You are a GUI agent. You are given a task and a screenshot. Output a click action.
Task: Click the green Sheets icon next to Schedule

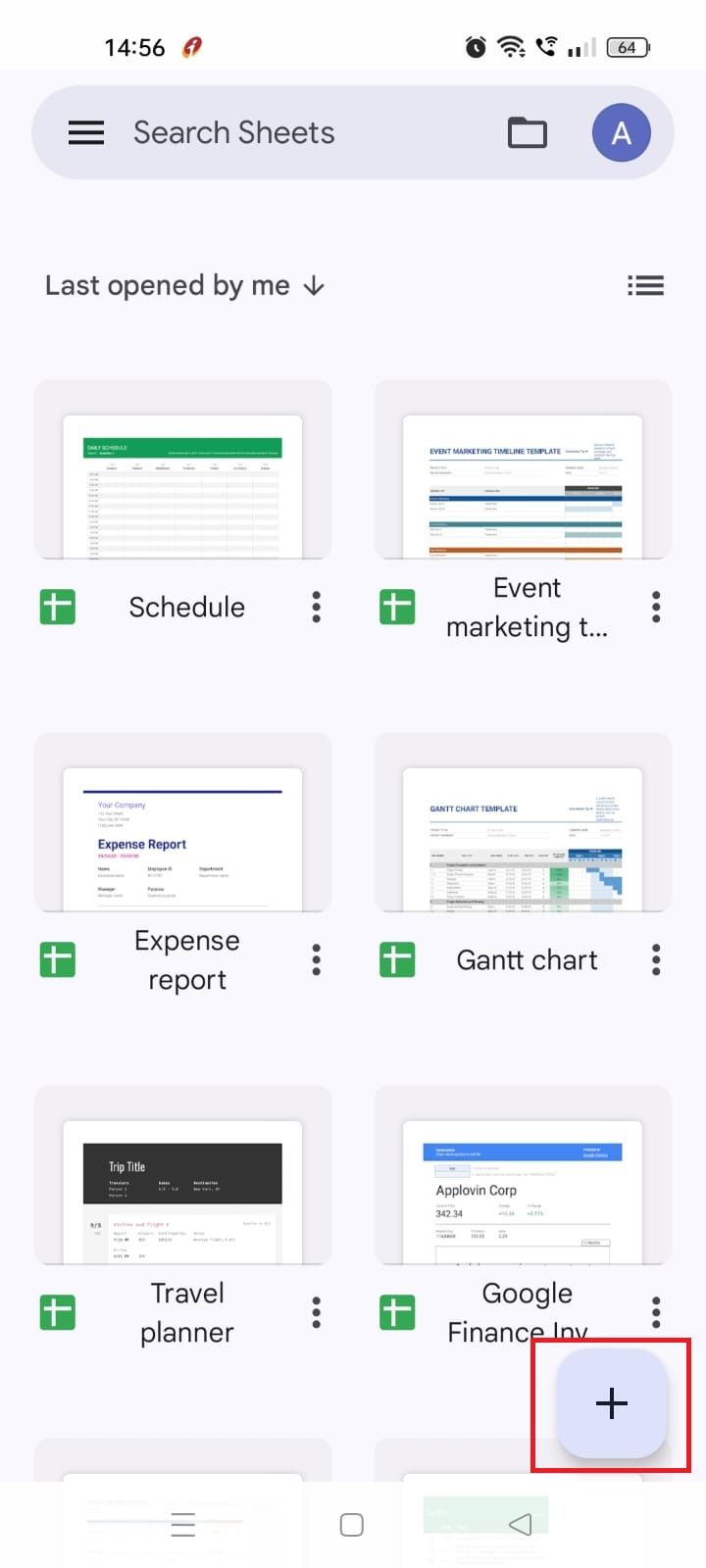(x=56, y=607)
